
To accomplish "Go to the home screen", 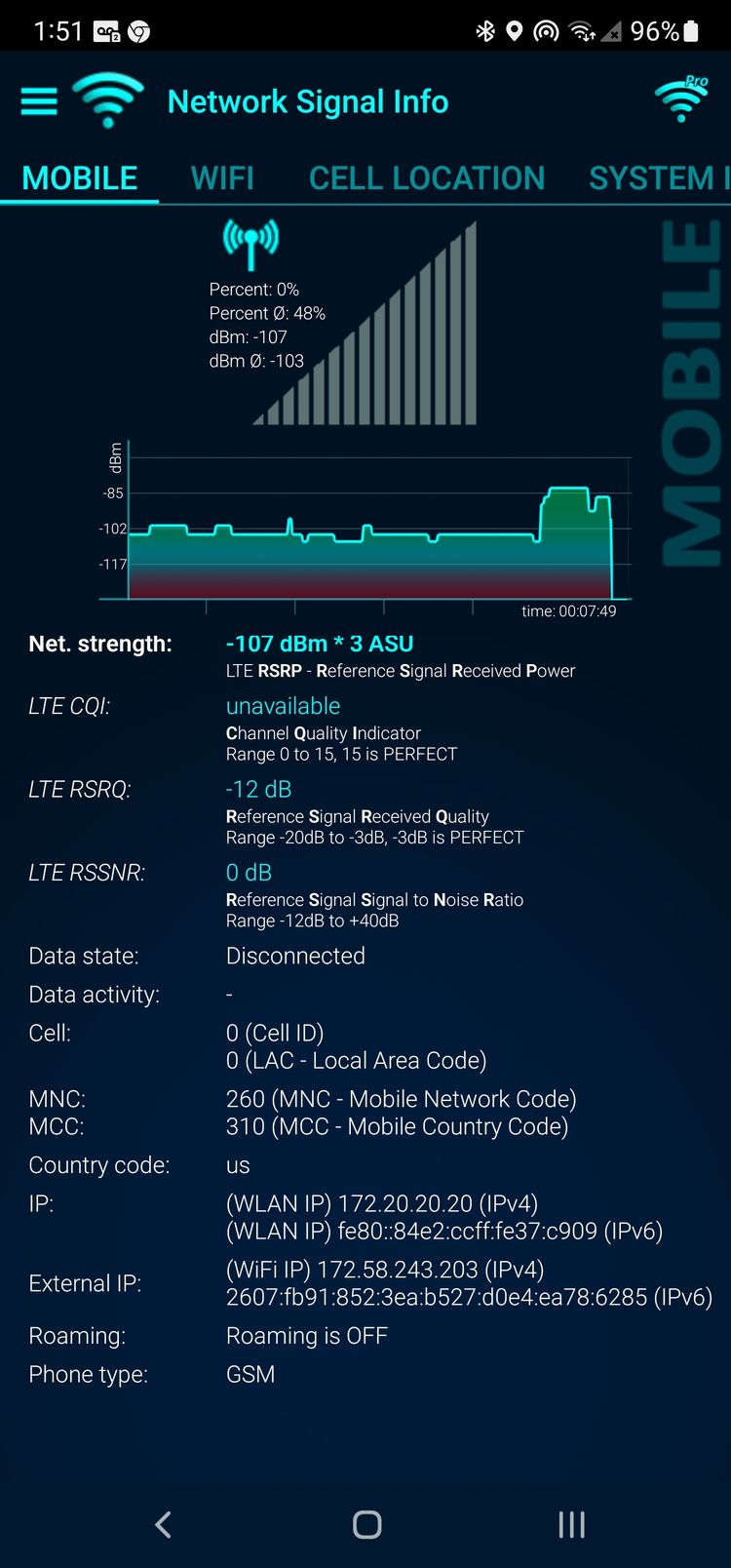I will tap(366, 1524).
